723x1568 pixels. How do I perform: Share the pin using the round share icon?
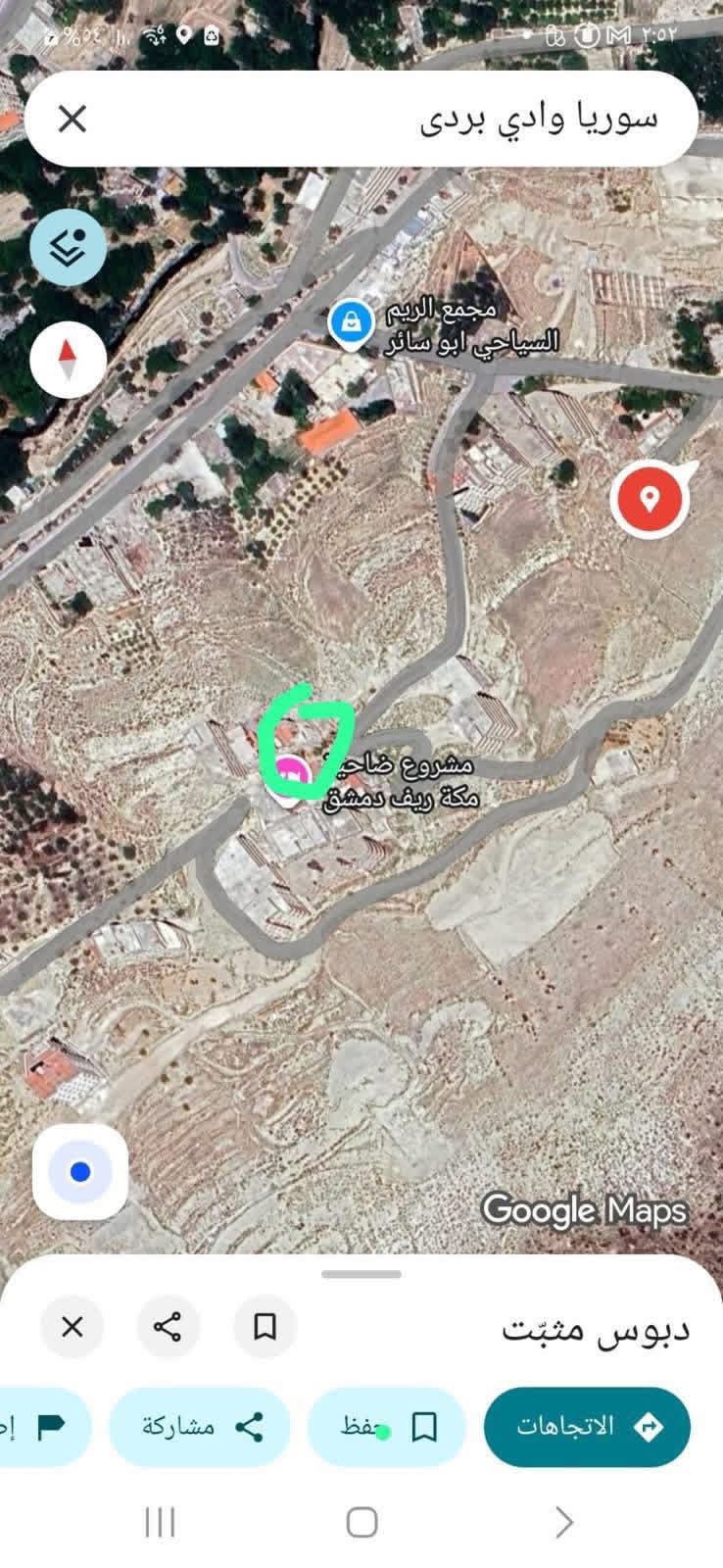coord(168,1327)
